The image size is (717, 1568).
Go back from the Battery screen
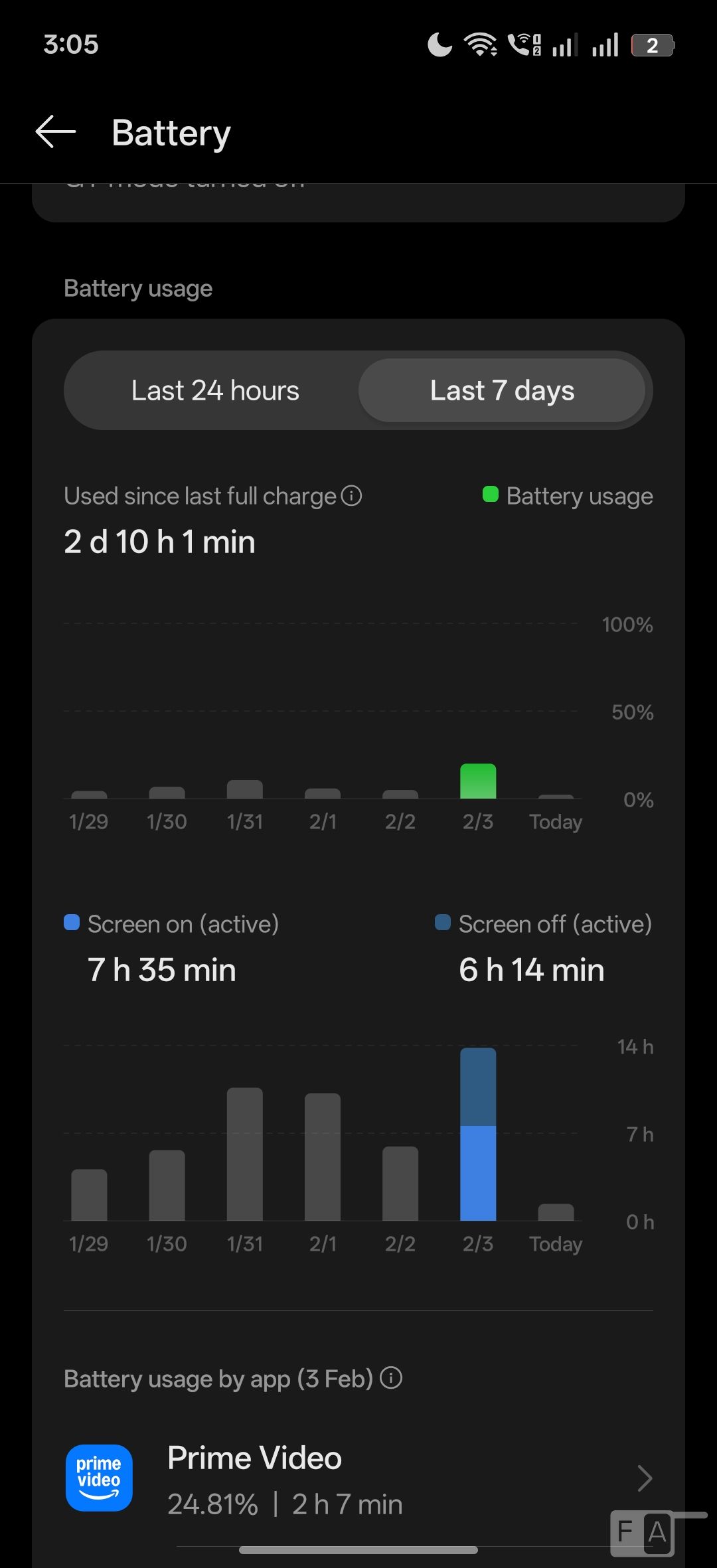click(56, 131)
